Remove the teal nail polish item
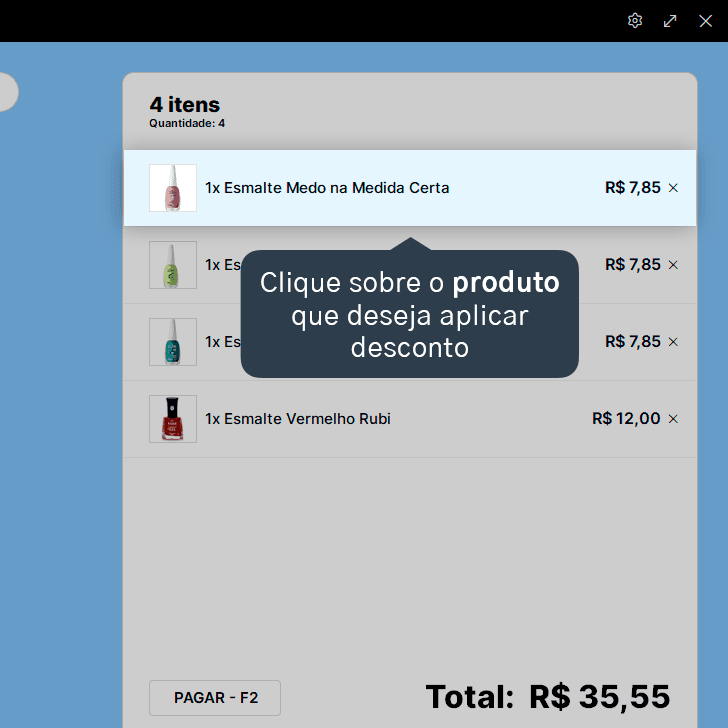 pyautogui.click(x=673, y=342)
